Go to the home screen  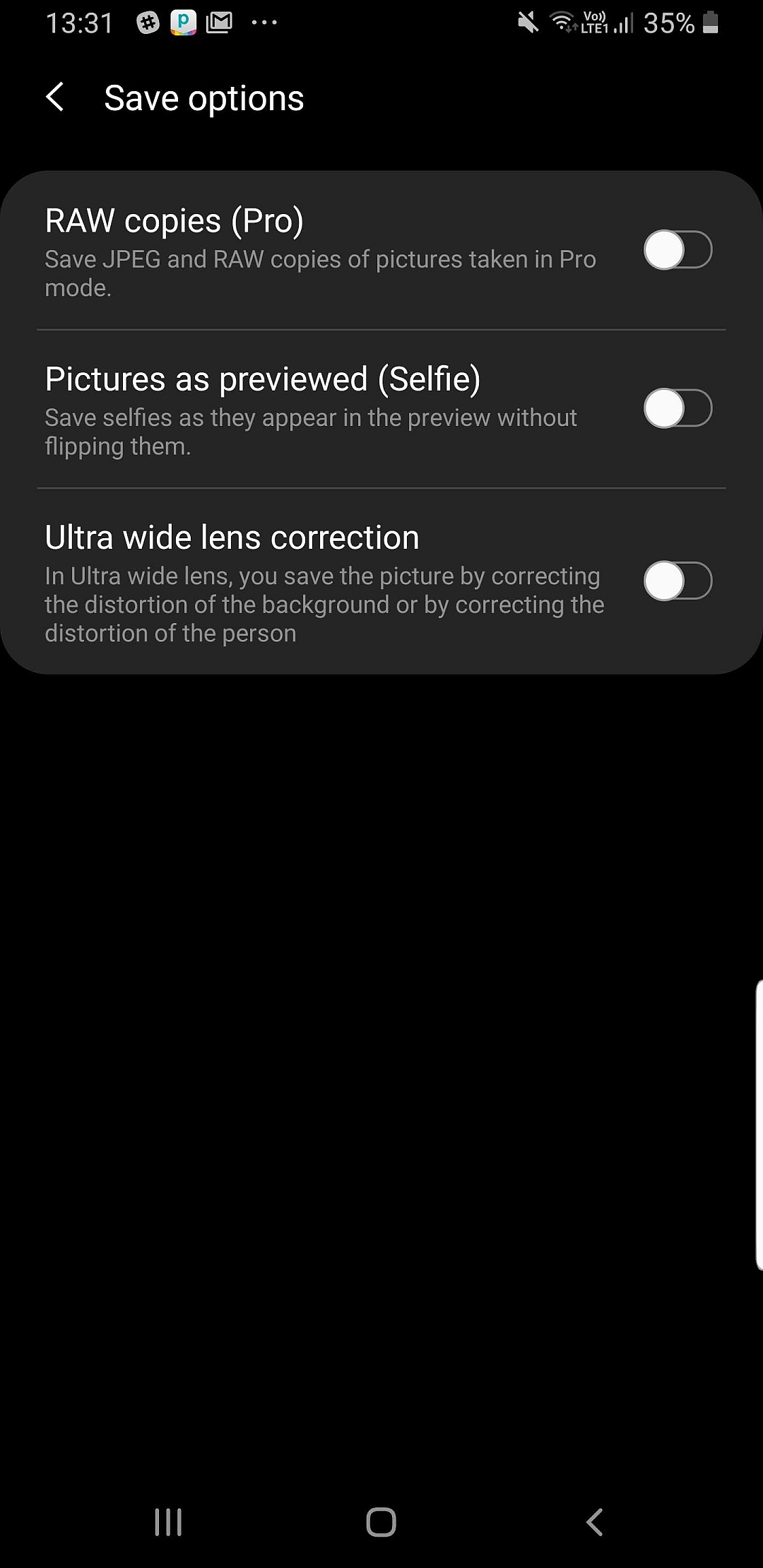tap(381, 1521)
